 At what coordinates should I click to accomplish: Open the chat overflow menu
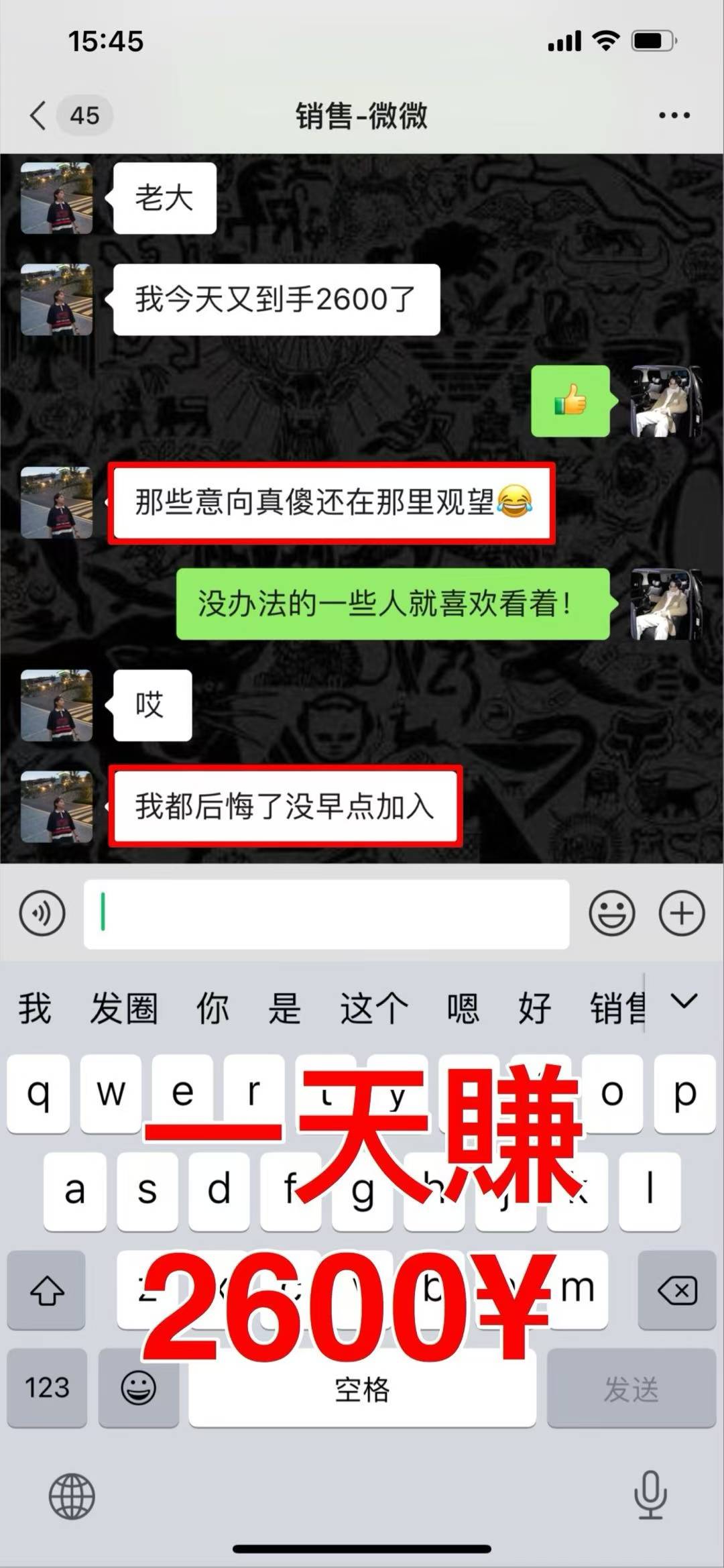674,115
